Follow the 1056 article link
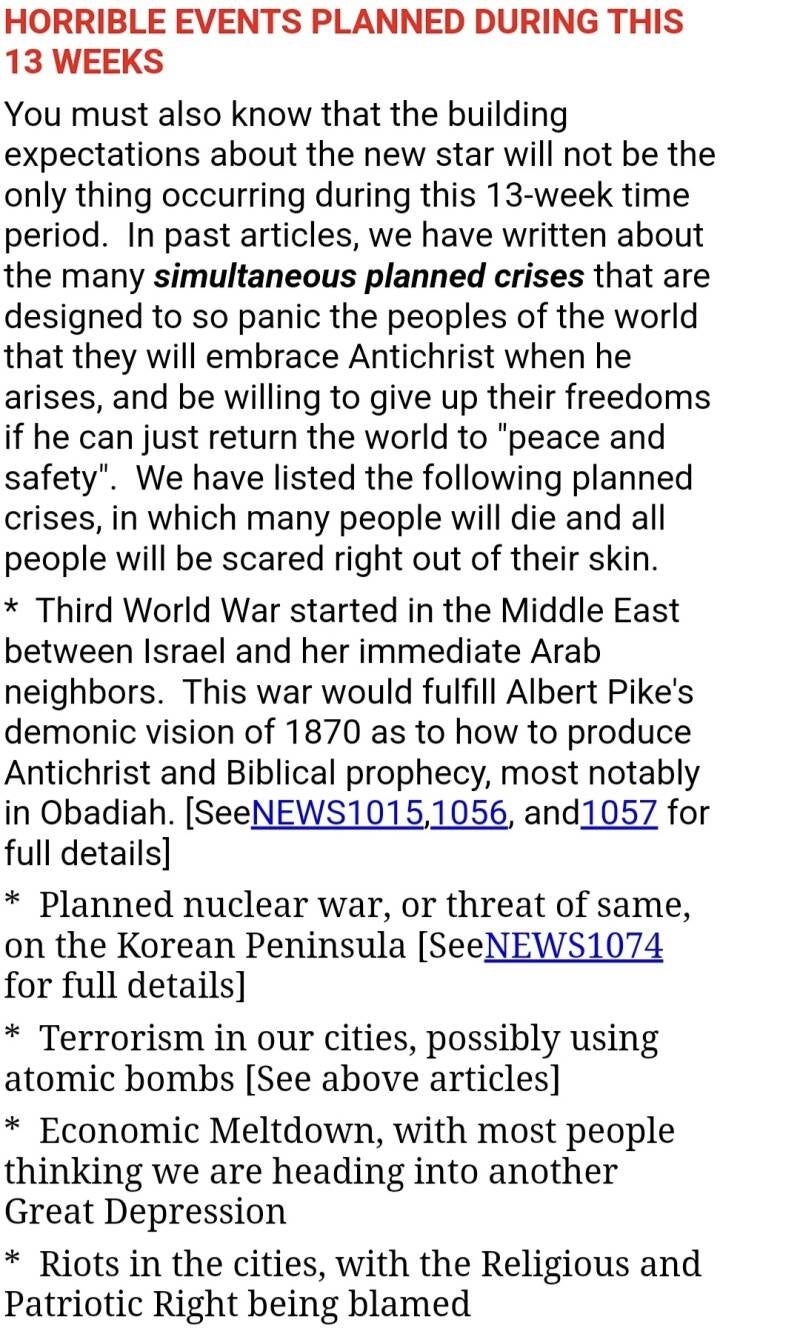This screenshot has height=1328, width=800. 469,813
